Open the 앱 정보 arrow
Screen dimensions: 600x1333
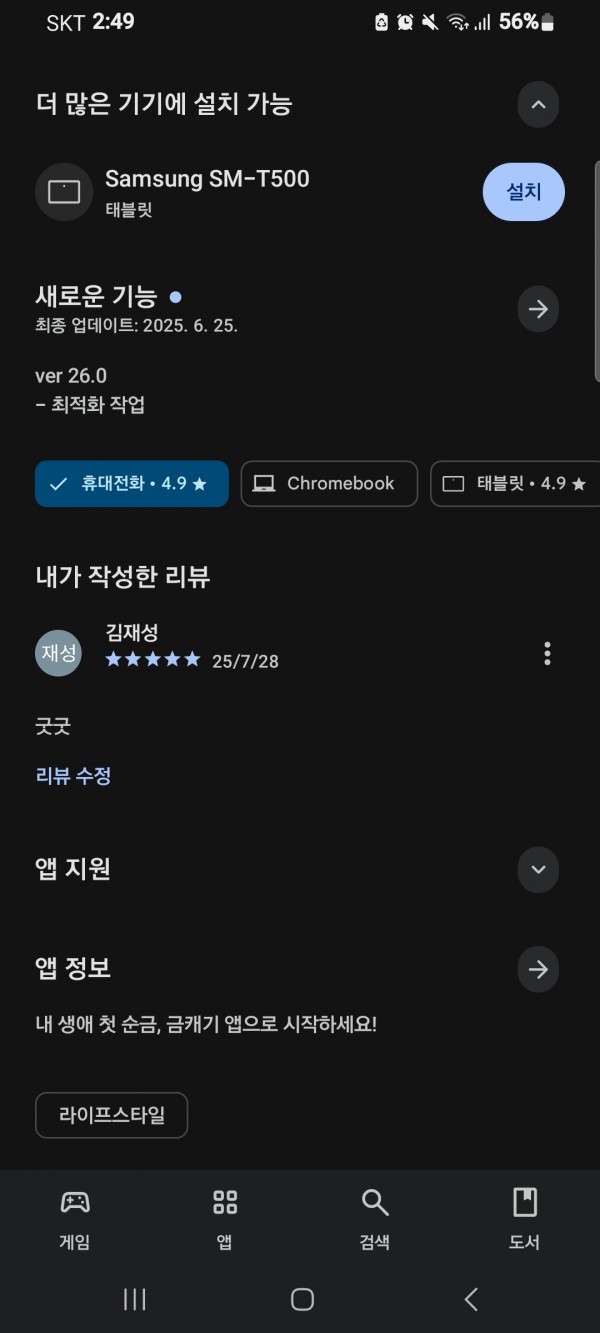[x=538, y=969]
